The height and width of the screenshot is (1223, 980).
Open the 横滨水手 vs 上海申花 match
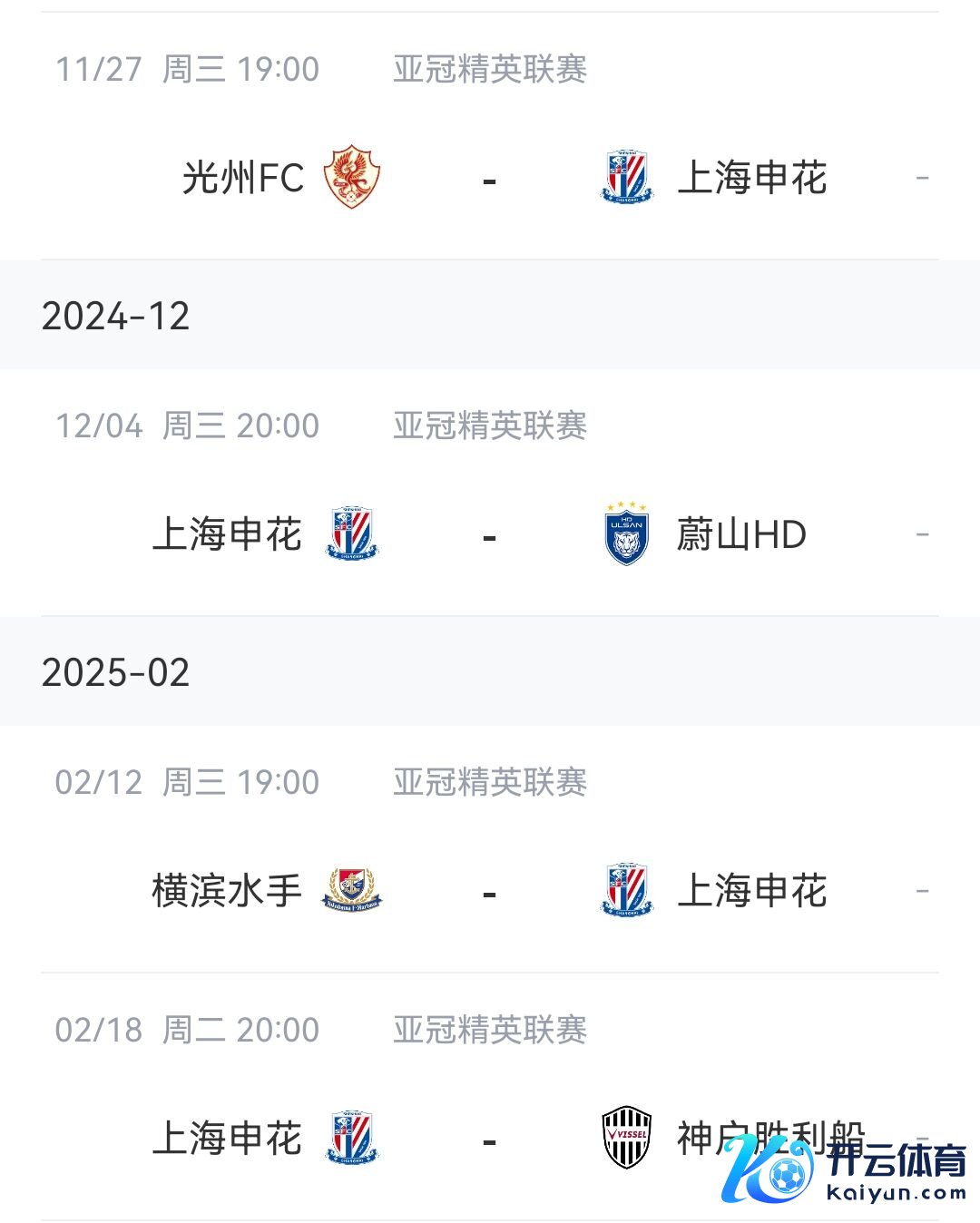tap(489, 891)
